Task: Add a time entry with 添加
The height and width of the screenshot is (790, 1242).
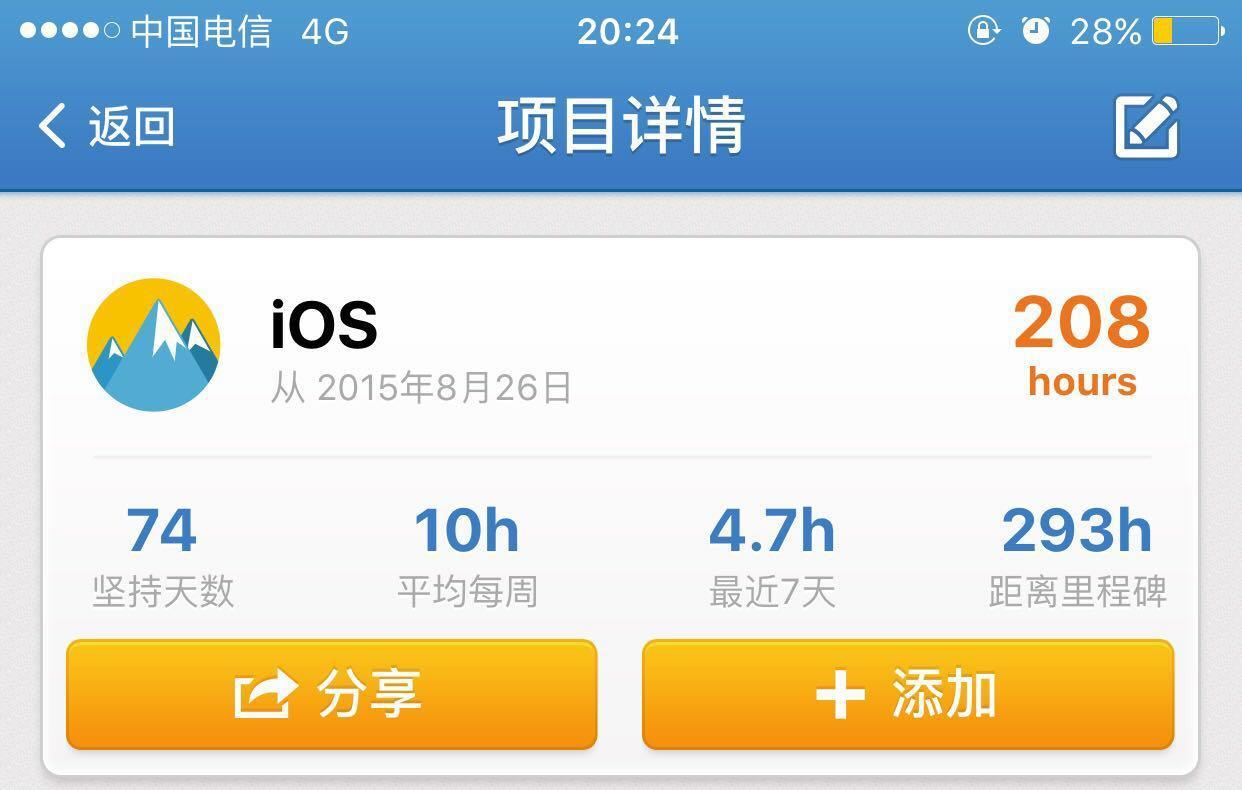Action: 908,695
